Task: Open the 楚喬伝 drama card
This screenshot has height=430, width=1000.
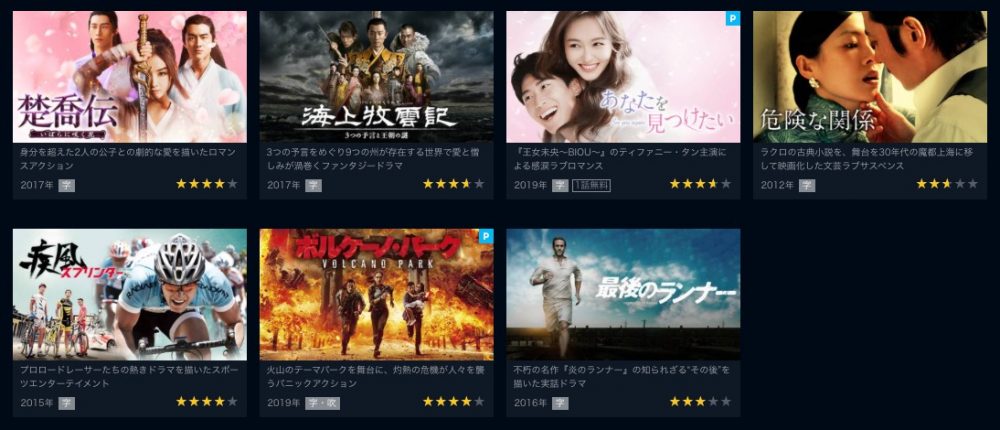Action: tap(129, 77)
